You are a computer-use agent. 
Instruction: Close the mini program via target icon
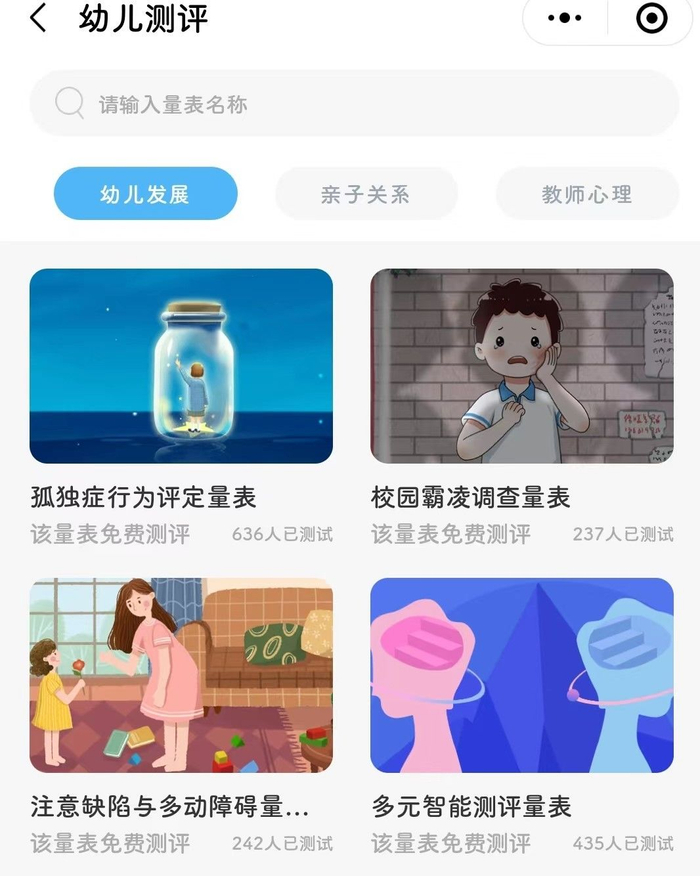click(651, 18)
